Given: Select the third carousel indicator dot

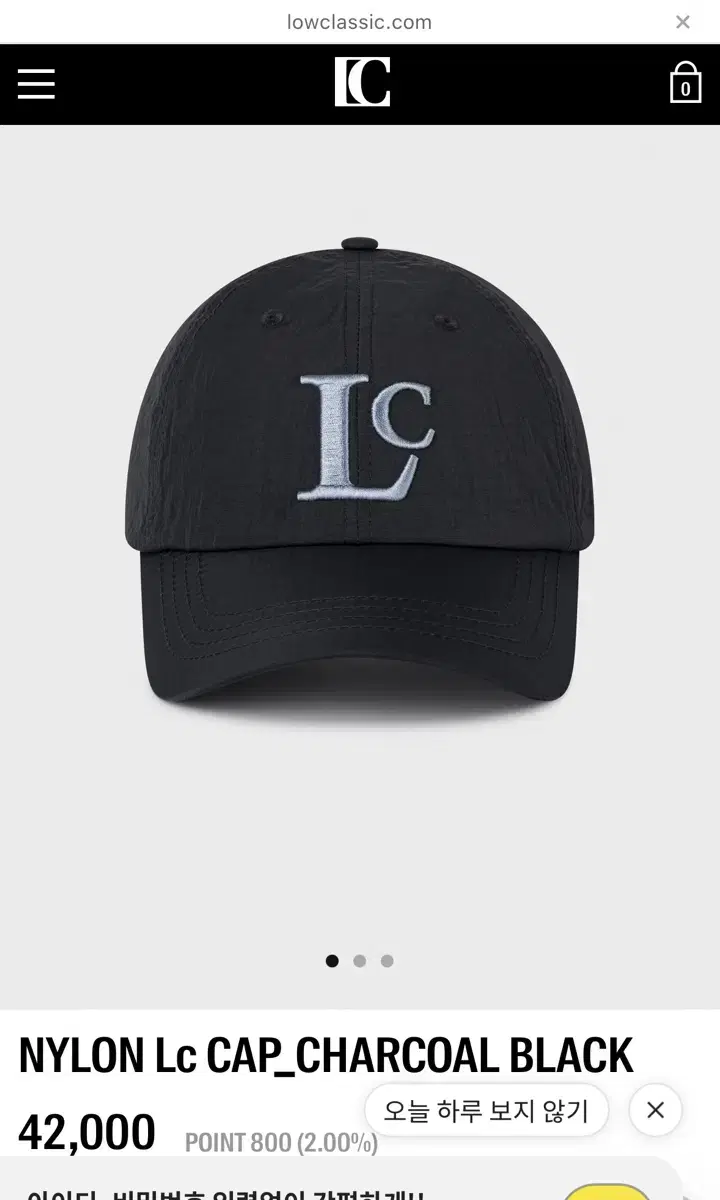Looking at the screenshot, I should coord(387,960).
